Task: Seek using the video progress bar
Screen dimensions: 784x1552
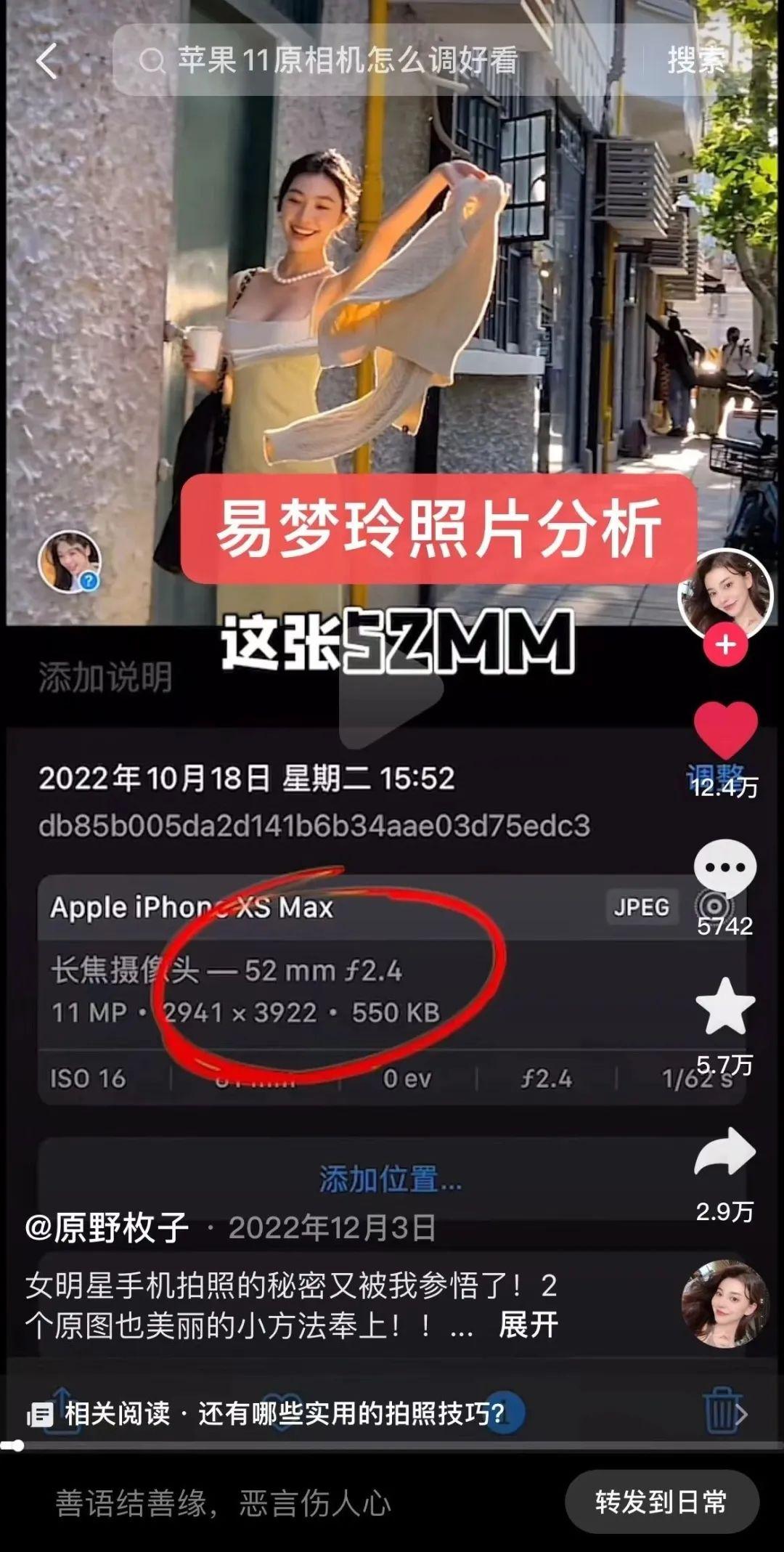Action: 392,1445
